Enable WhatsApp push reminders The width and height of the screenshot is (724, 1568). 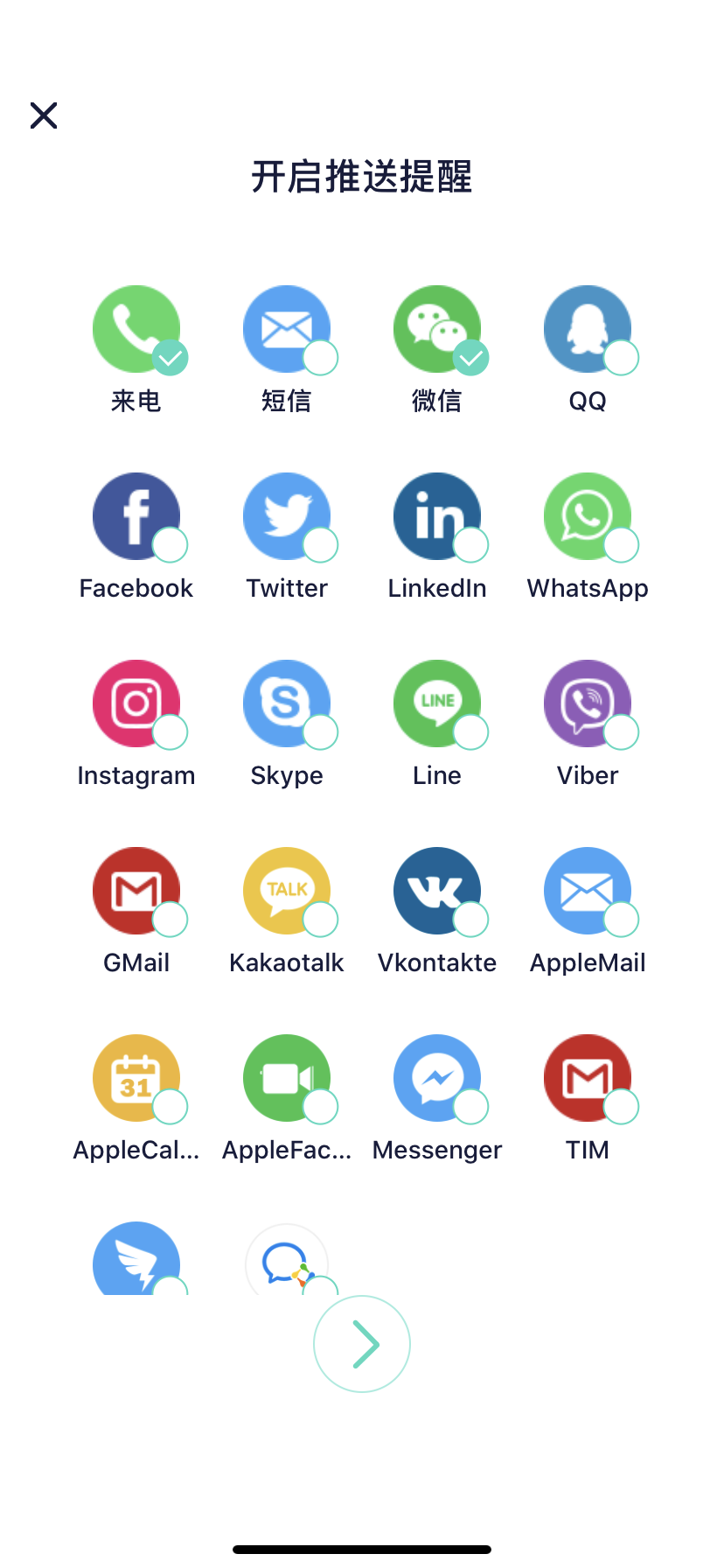pos(588,517)
